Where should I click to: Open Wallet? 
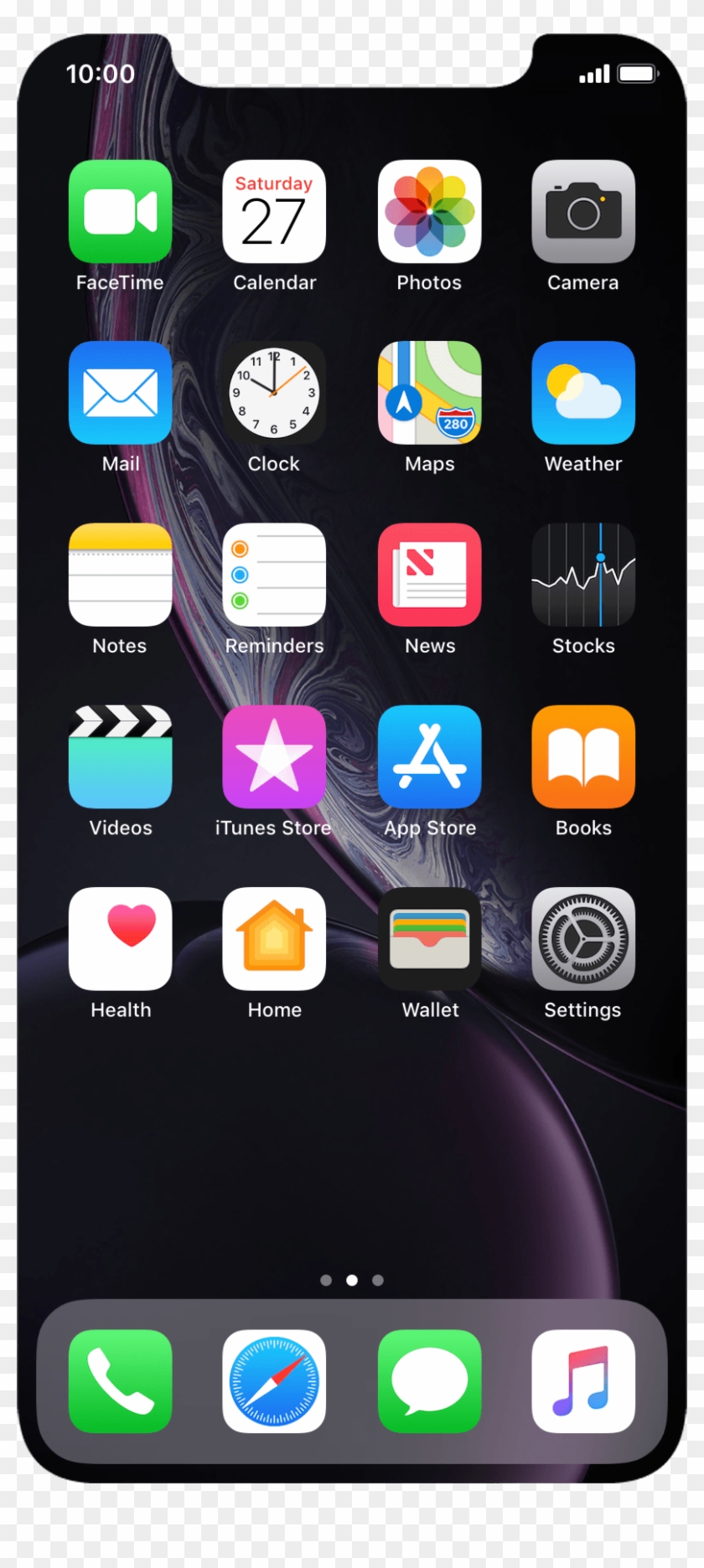tap(429, 938)
